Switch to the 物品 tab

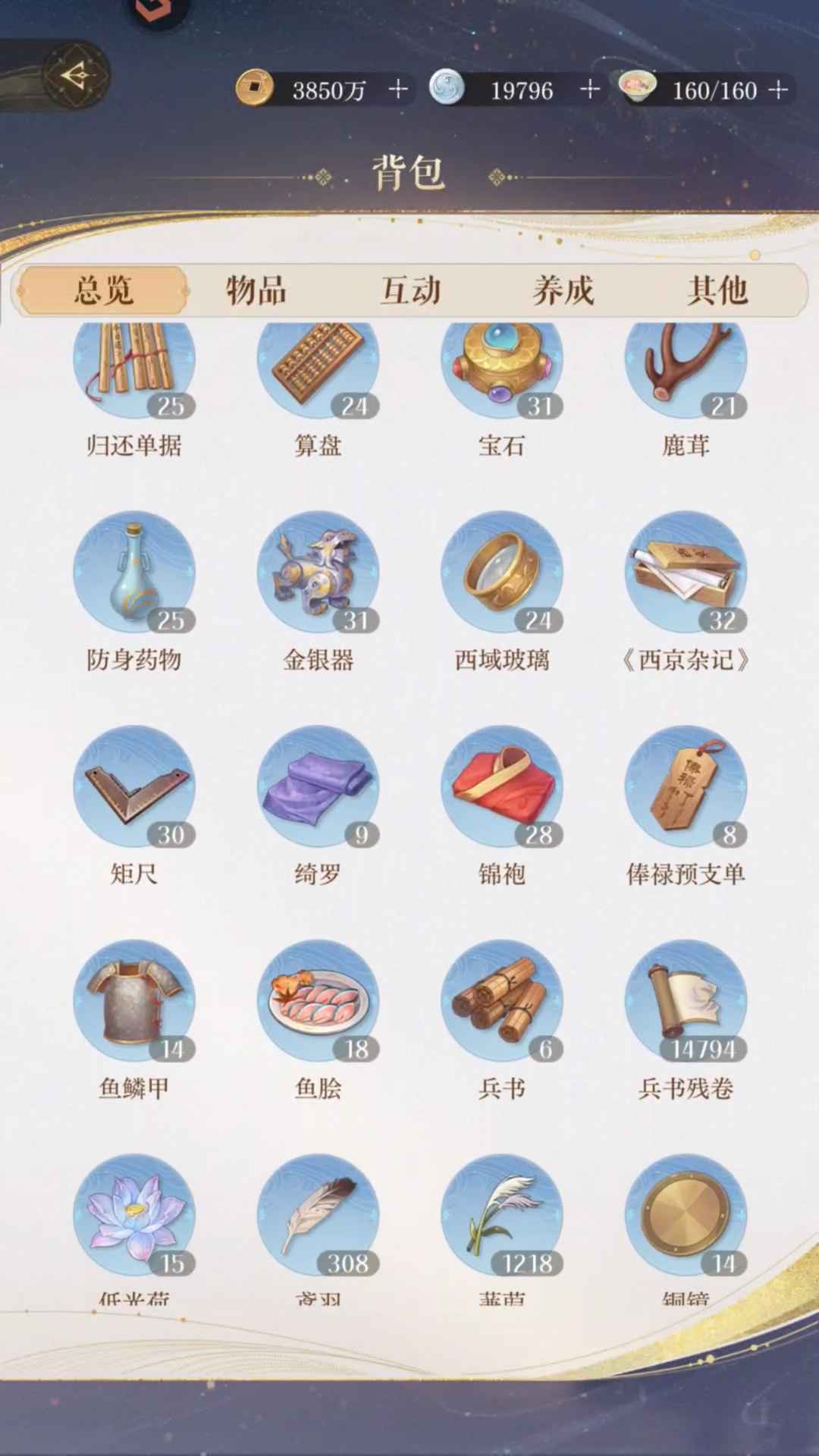(256, 290)
